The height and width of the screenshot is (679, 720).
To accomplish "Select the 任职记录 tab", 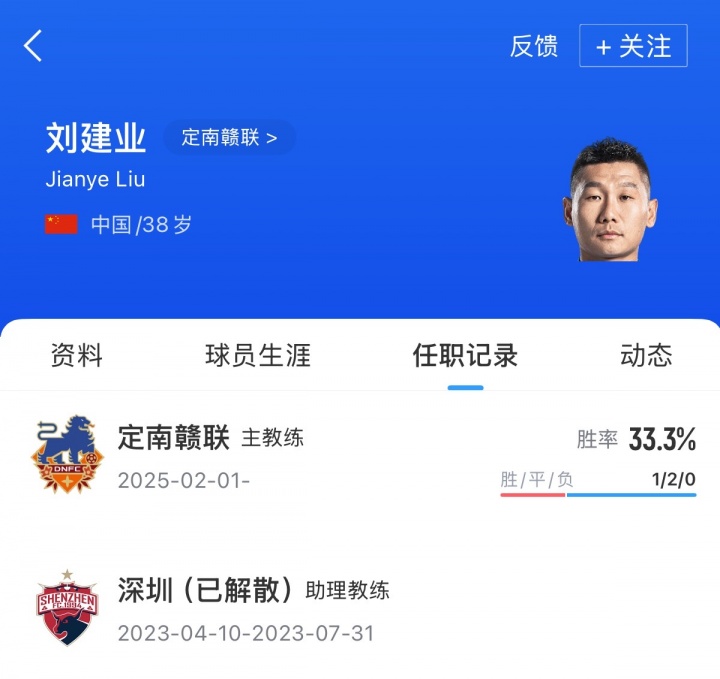I will pos(465,355).
